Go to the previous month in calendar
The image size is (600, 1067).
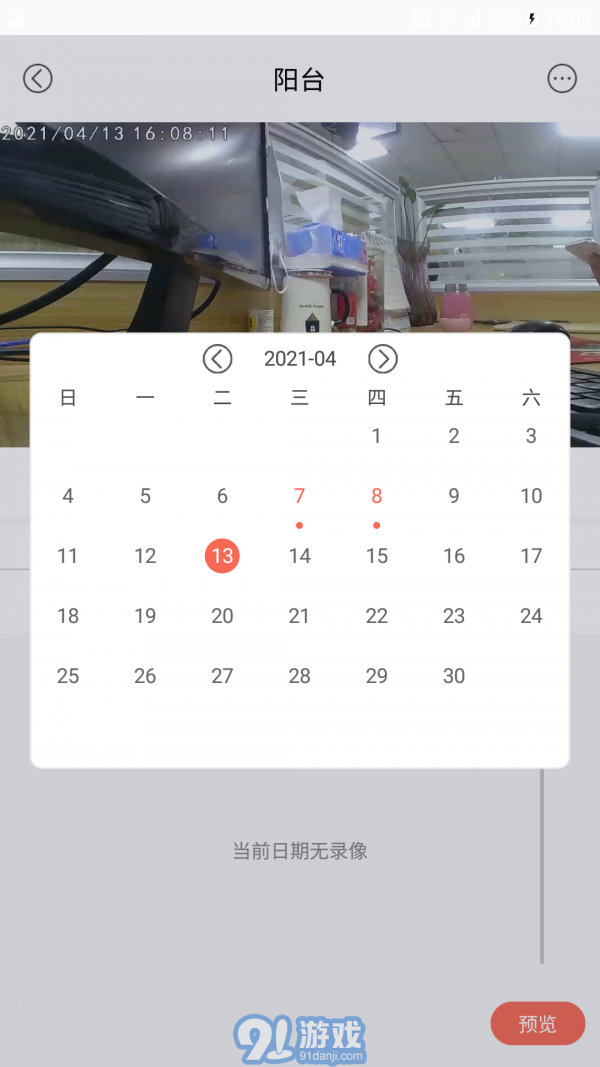coord(217,358)
